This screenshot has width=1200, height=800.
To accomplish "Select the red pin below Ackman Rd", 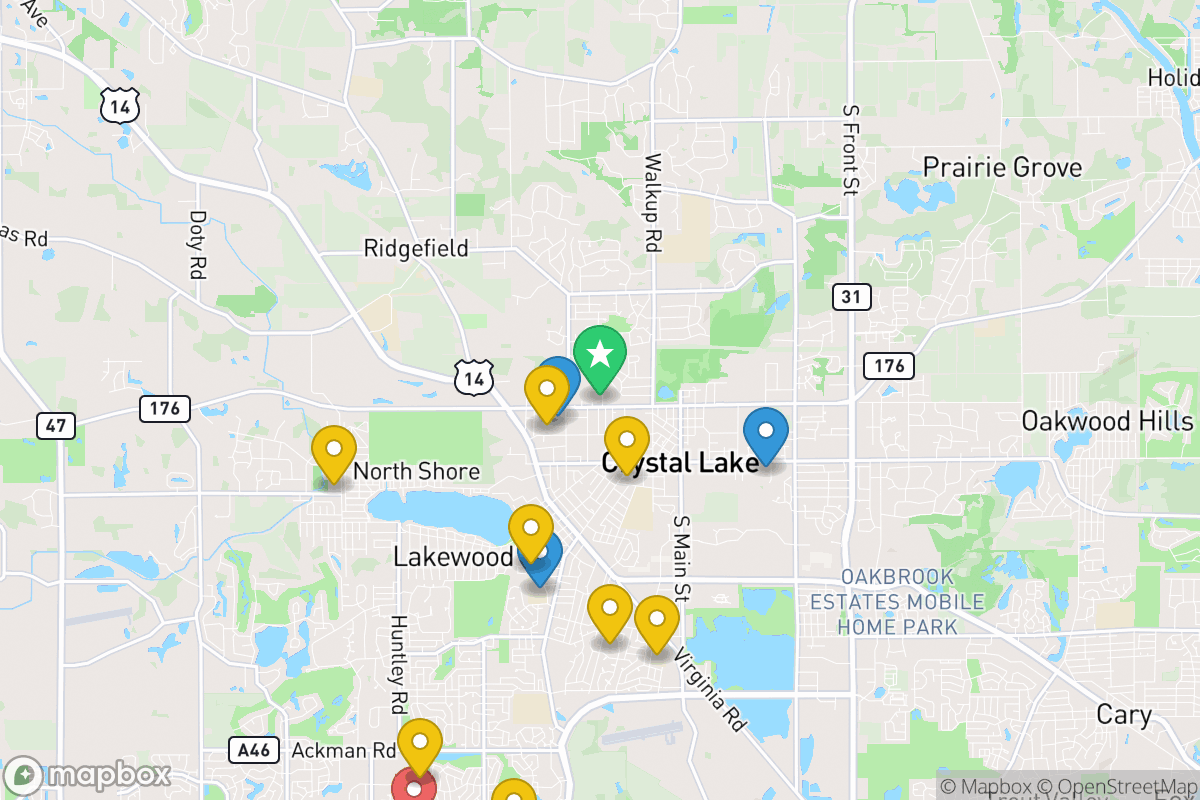I will click(x=414, y=788).
